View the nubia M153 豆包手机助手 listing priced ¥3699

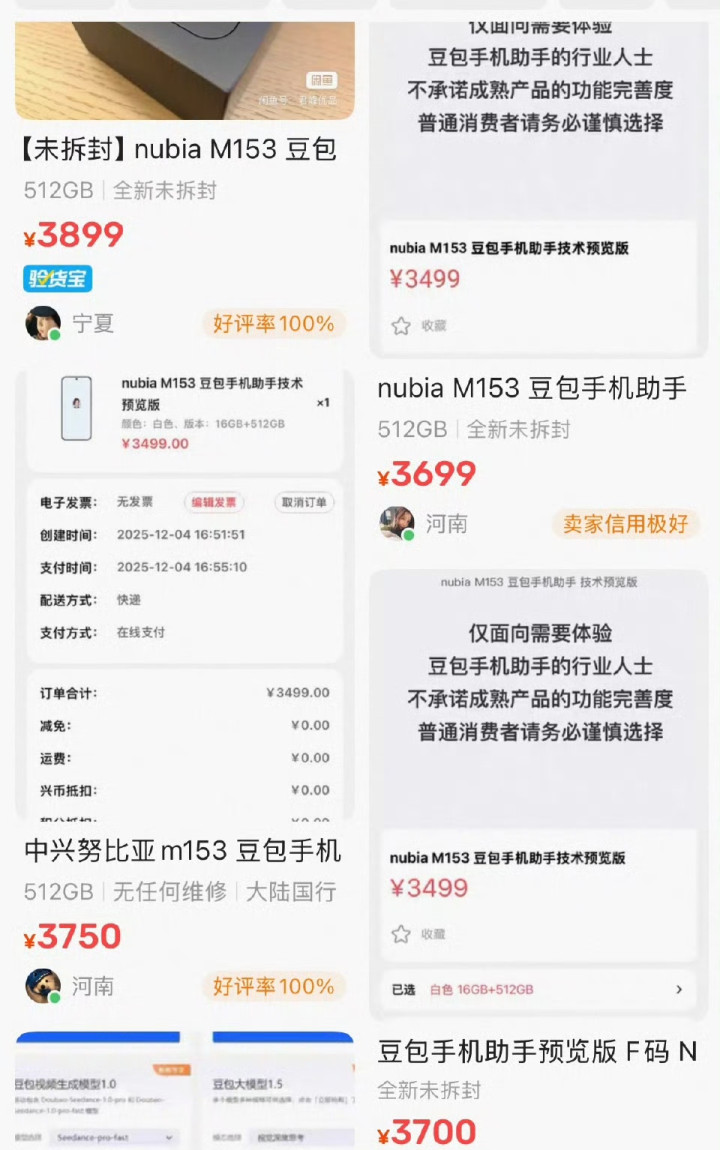[x=532, y=388]
